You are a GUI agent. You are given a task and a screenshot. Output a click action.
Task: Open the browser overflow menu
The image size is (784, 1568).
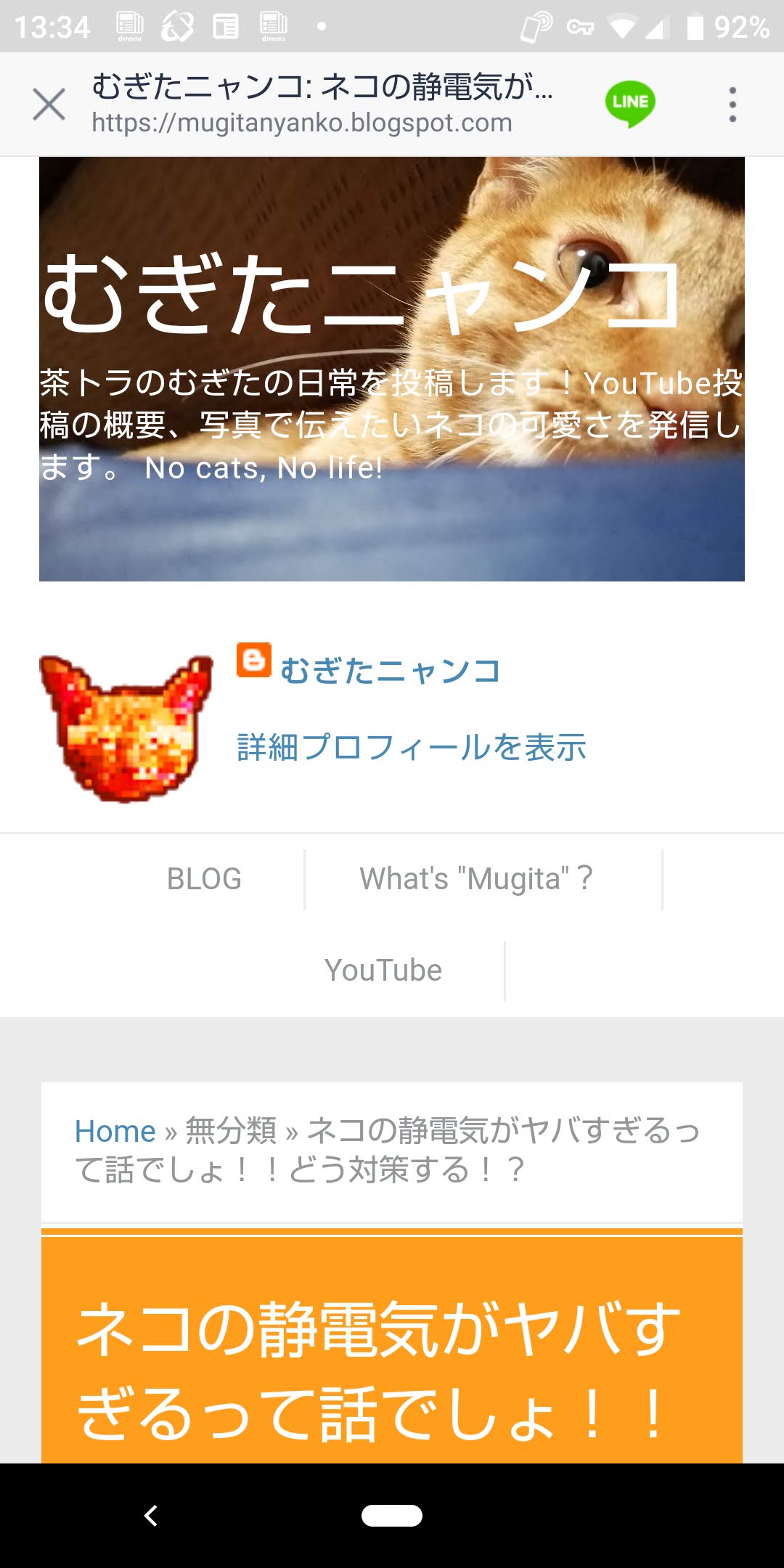tap(732, 105)
